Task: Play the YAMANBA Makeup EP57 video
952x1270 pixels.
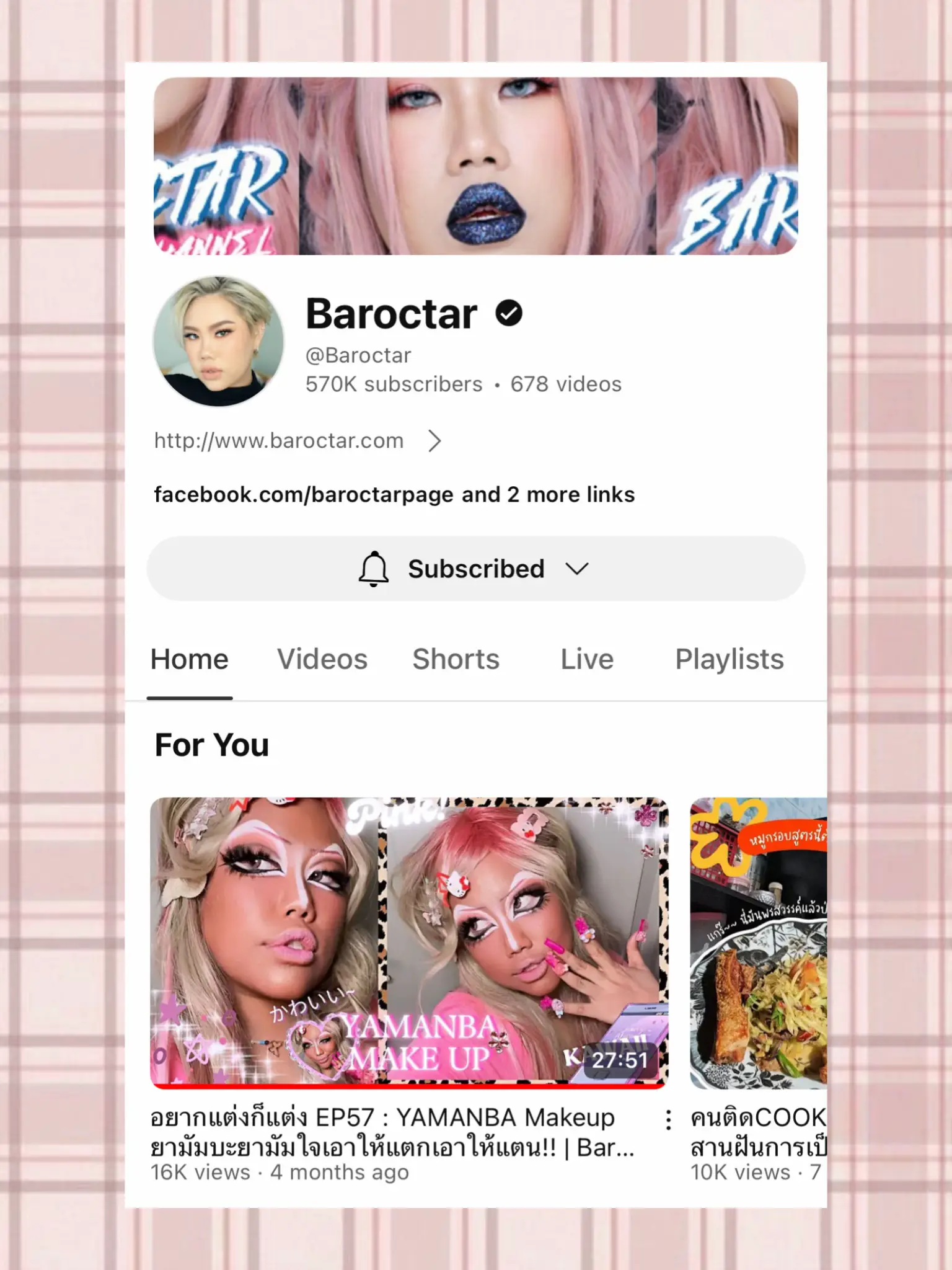Action: tap(408, 941)
